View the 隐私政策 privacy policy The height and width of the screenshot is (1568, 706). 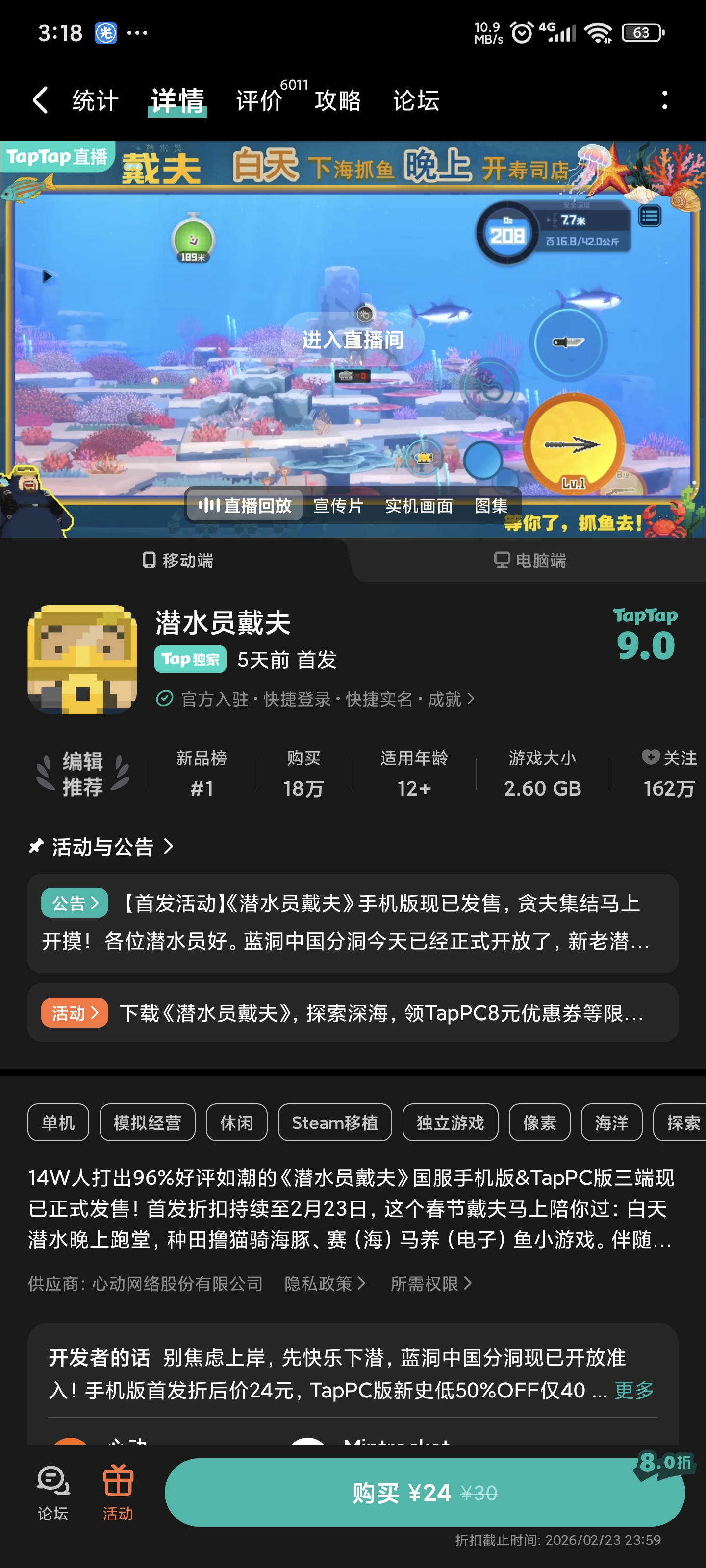click(x=325, y=1284)
